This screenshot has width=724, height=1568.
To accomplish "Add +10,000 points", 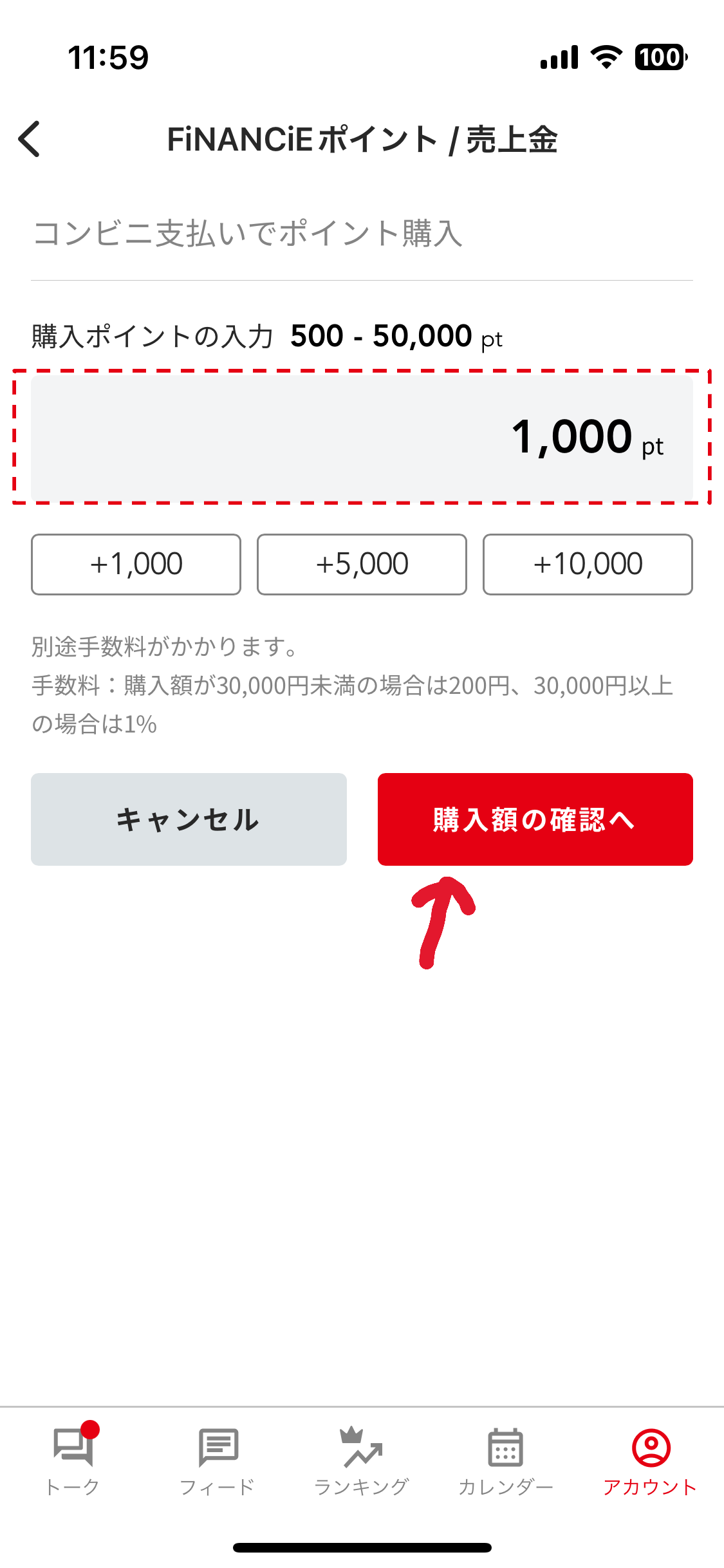I will coord(588,565).
